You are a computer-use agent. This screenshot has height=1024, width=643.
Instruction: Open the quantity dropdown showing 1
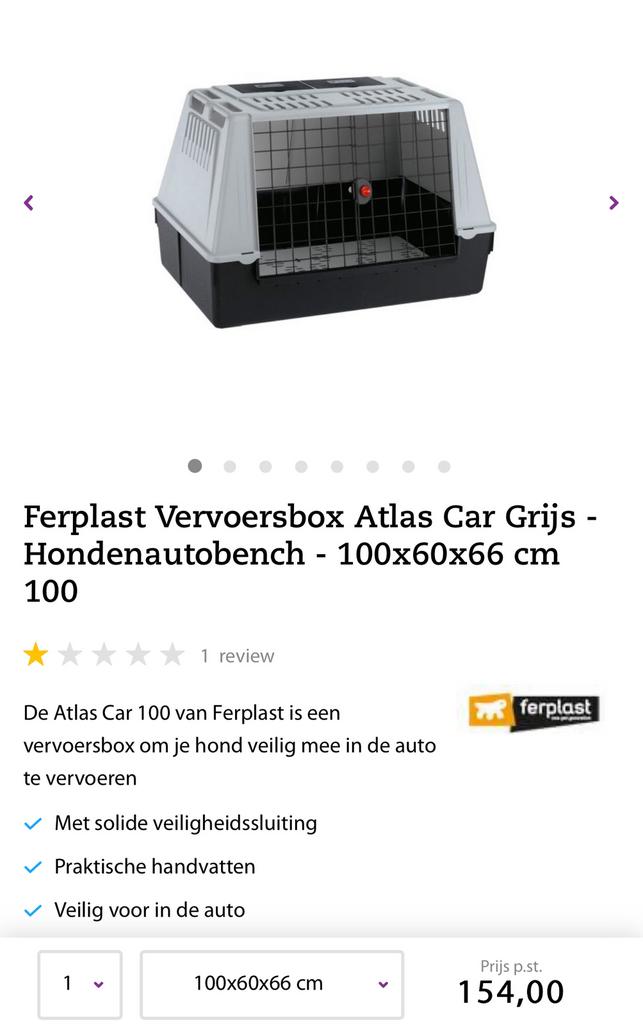80,984
